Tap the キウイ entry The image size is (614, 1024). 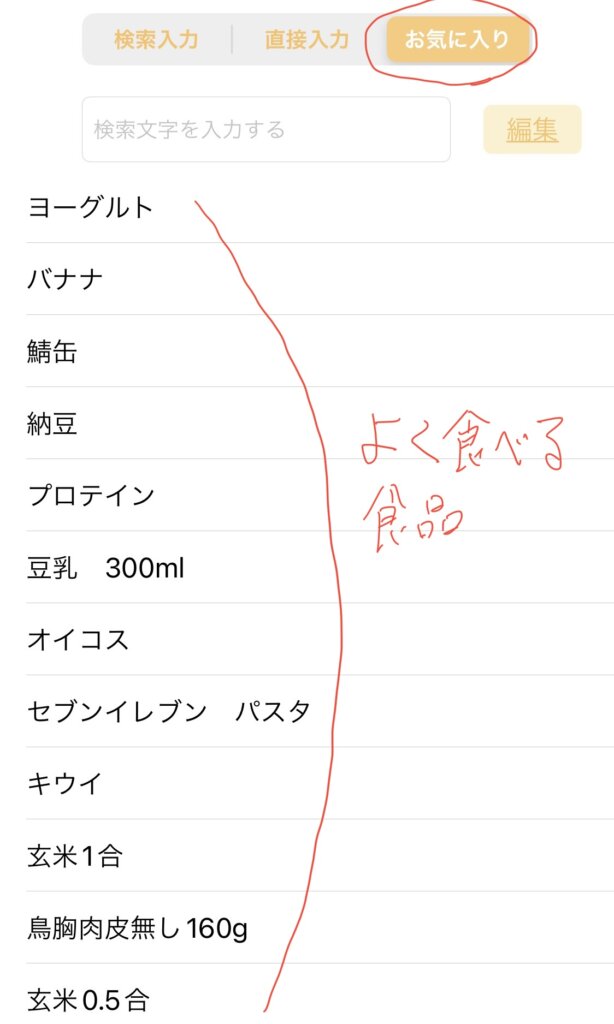click(65, 784)
